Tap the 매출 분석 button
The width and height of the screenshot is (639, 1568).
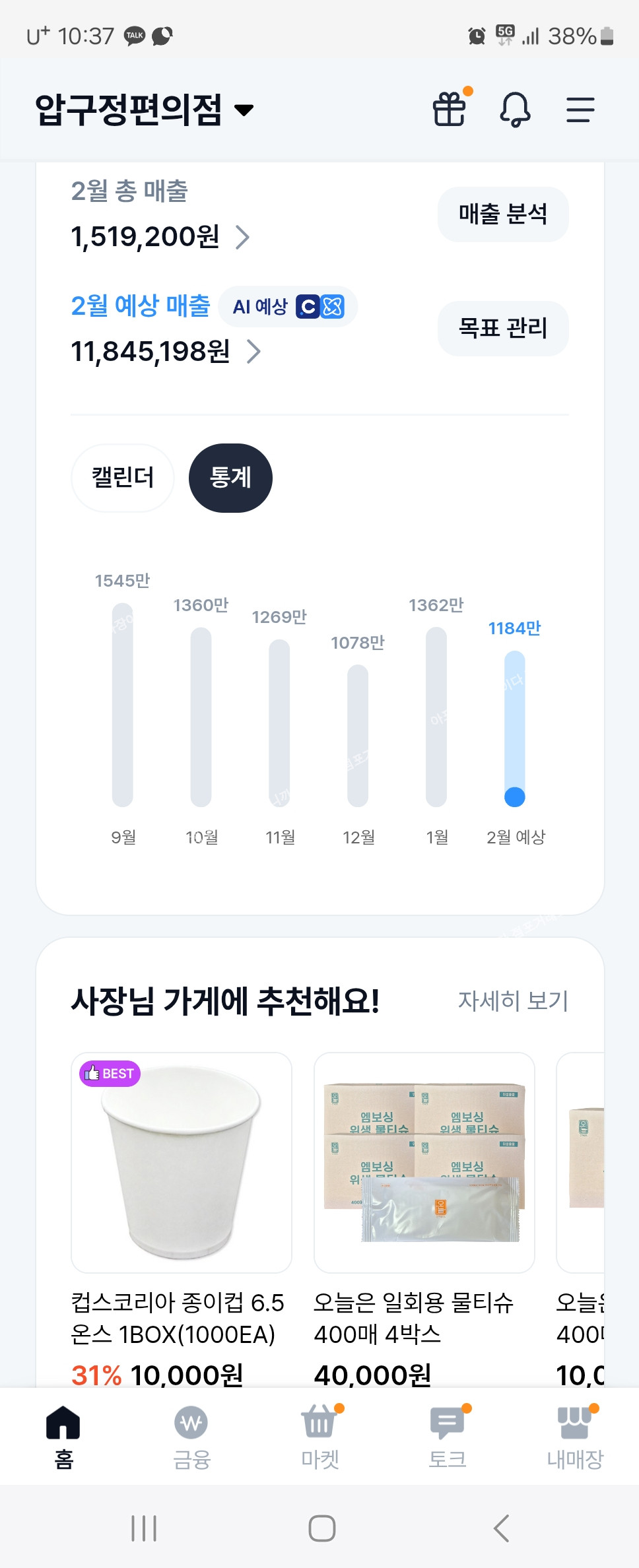click(502, 214)
